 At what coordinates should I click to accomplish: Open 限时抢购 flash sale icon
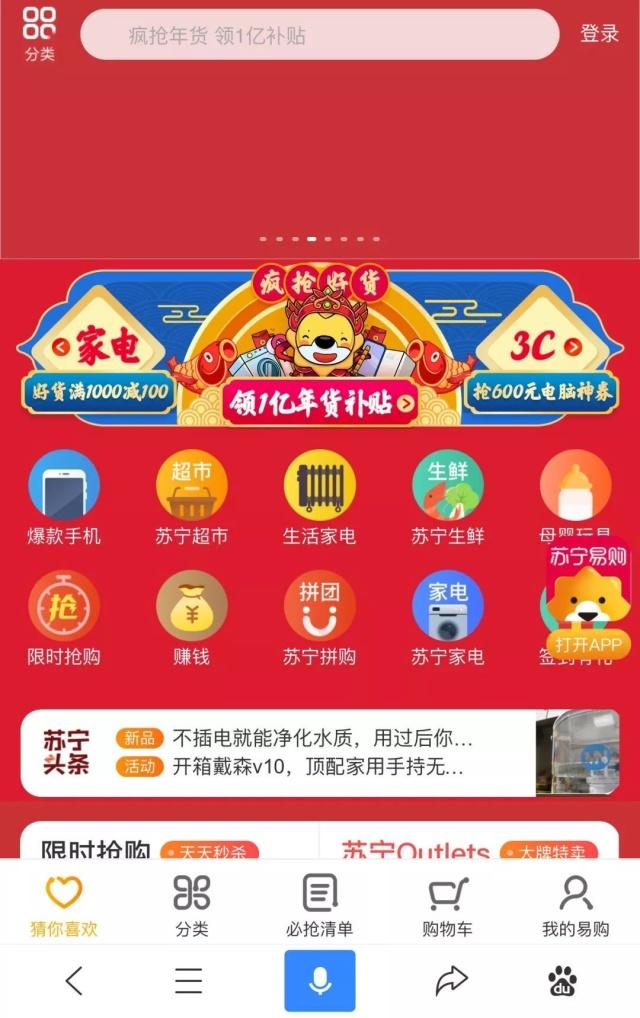[x=64, y=617]
